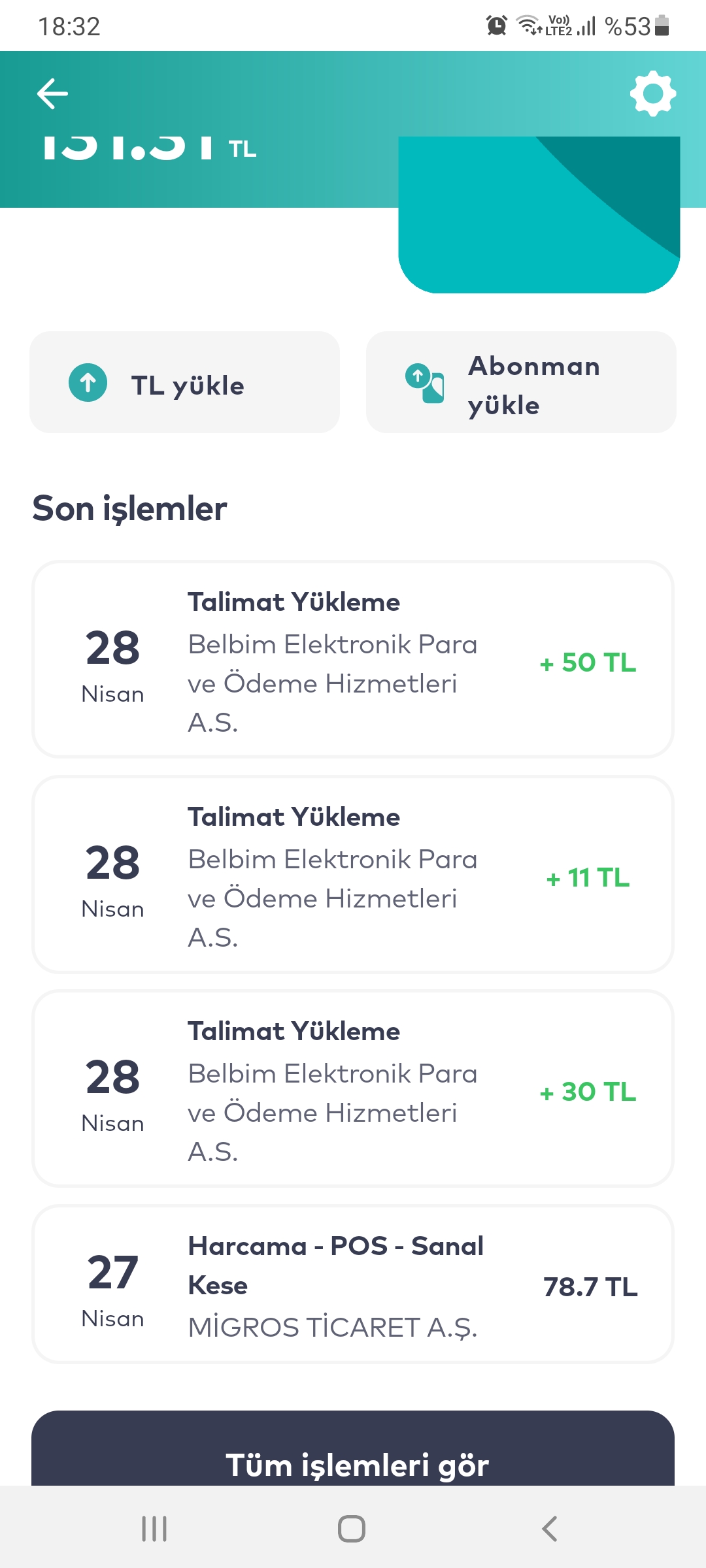
Task: Tap the system home button
Action: (352, 1529)
